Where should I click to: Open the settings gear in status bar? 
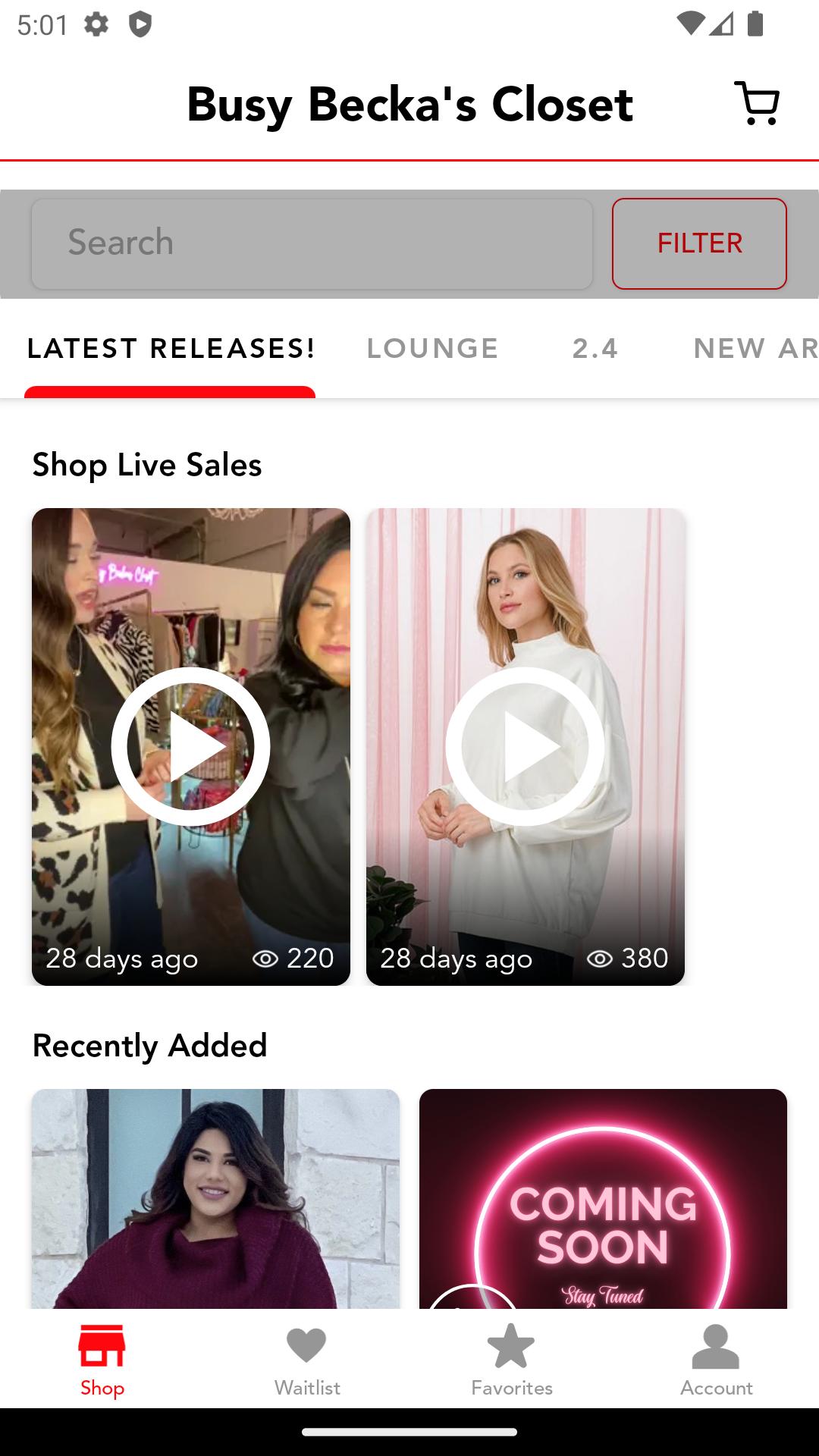click(96, 23)
